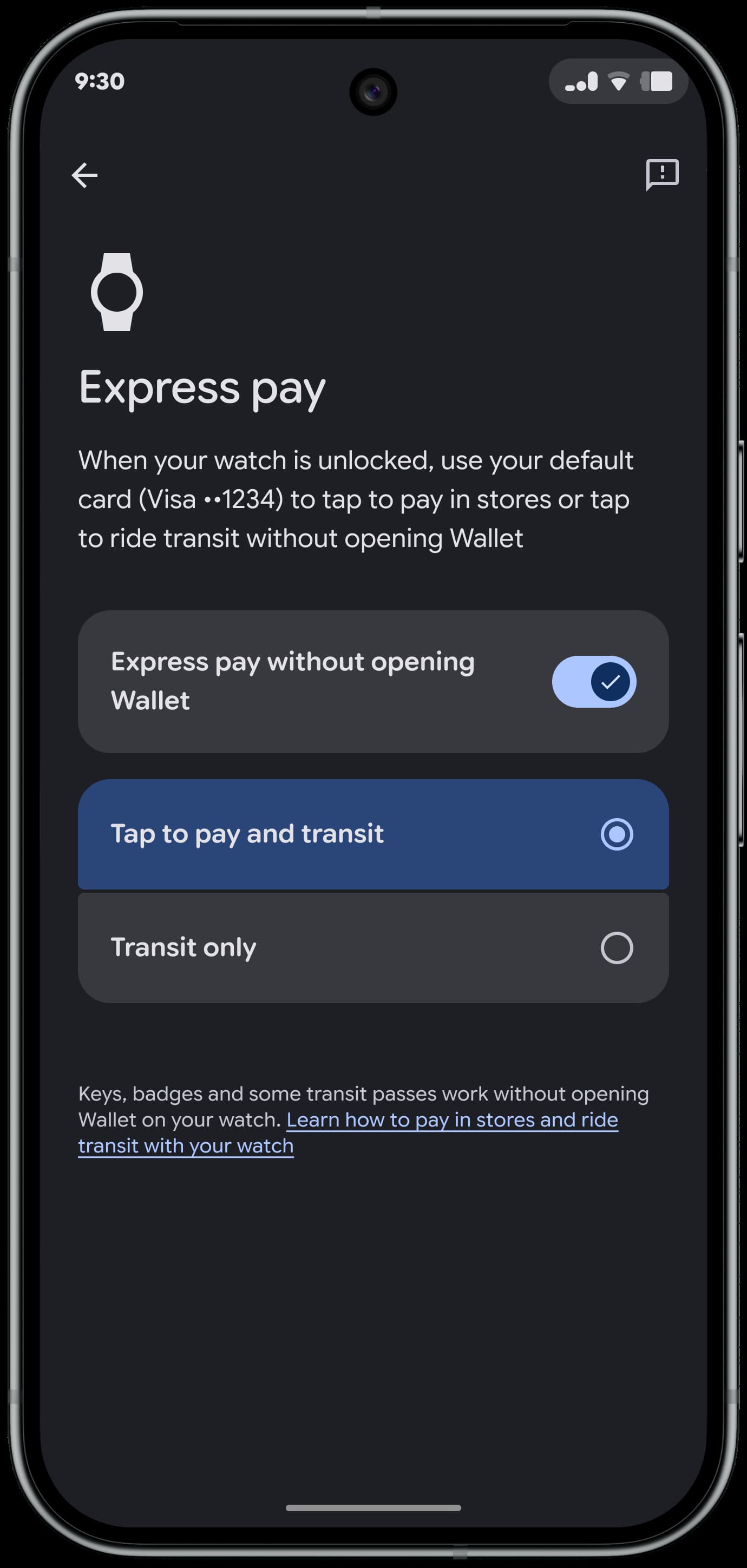Open the send feedback icon
The width and height of the screenshot is (747, 1568).
tap(662, 175)
